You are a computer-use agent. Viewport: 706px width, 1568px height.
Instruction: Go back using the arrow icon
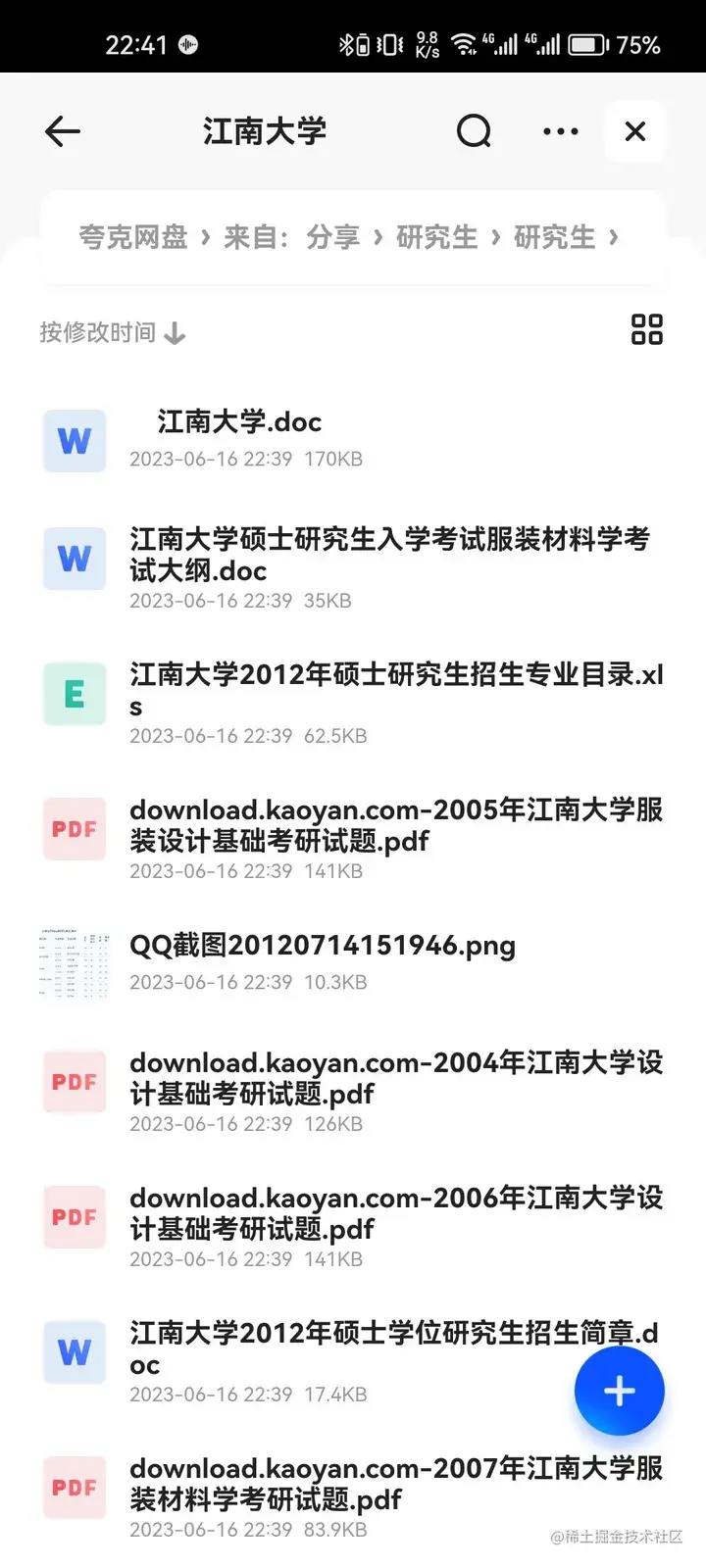click(x=63, y=131)
